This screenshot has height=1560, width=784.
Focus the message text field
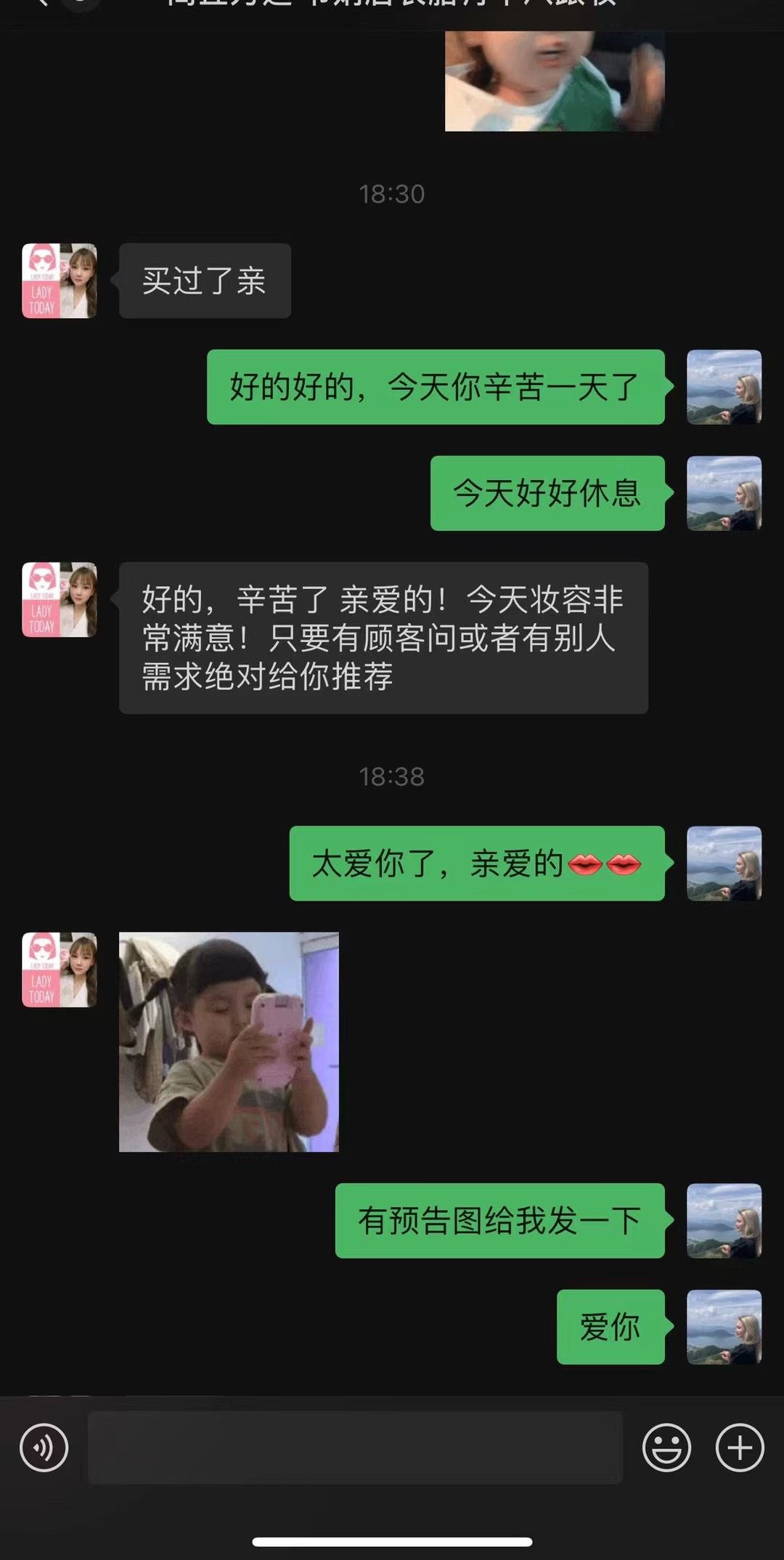(x=356, y=1447)
